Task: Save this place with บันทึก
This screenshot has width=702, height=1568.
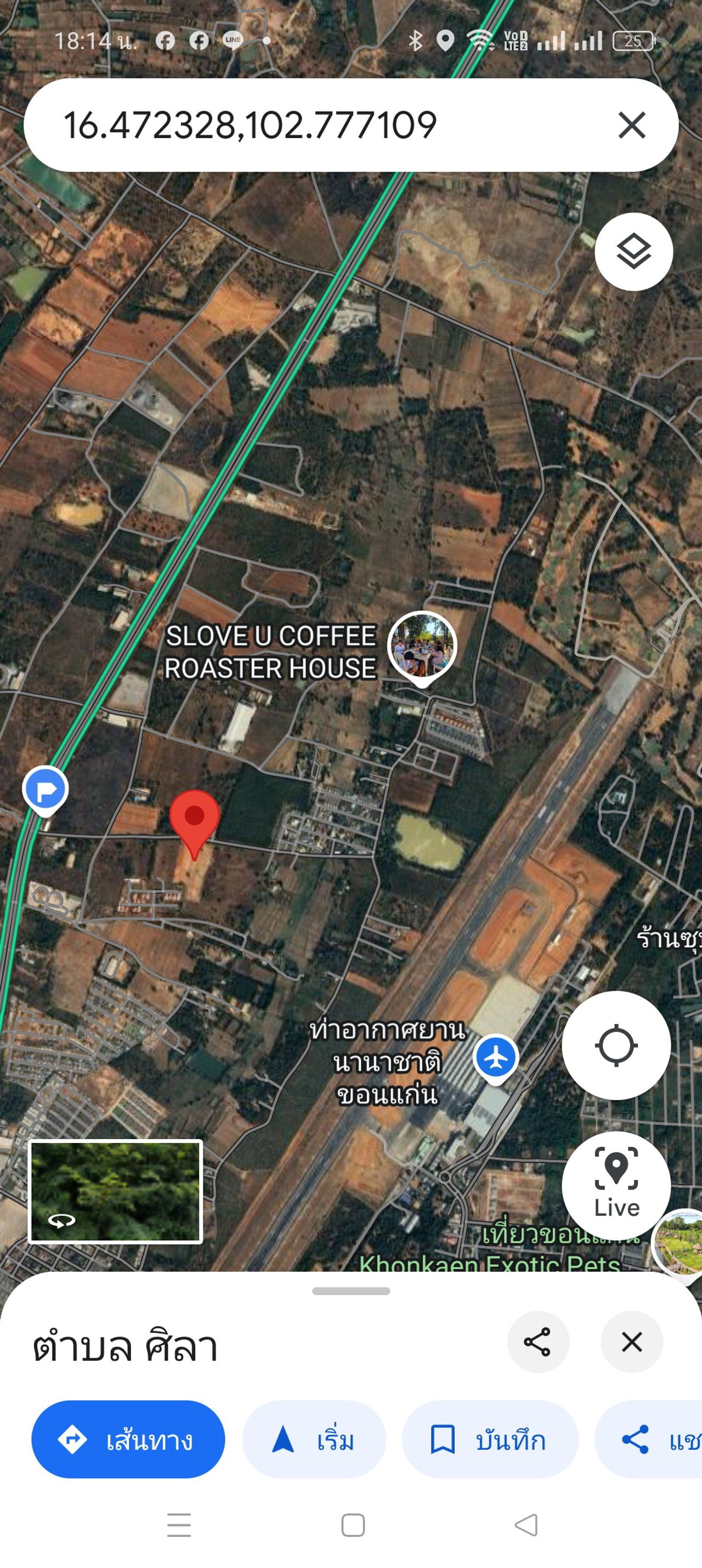Action: coord(490,1440)
